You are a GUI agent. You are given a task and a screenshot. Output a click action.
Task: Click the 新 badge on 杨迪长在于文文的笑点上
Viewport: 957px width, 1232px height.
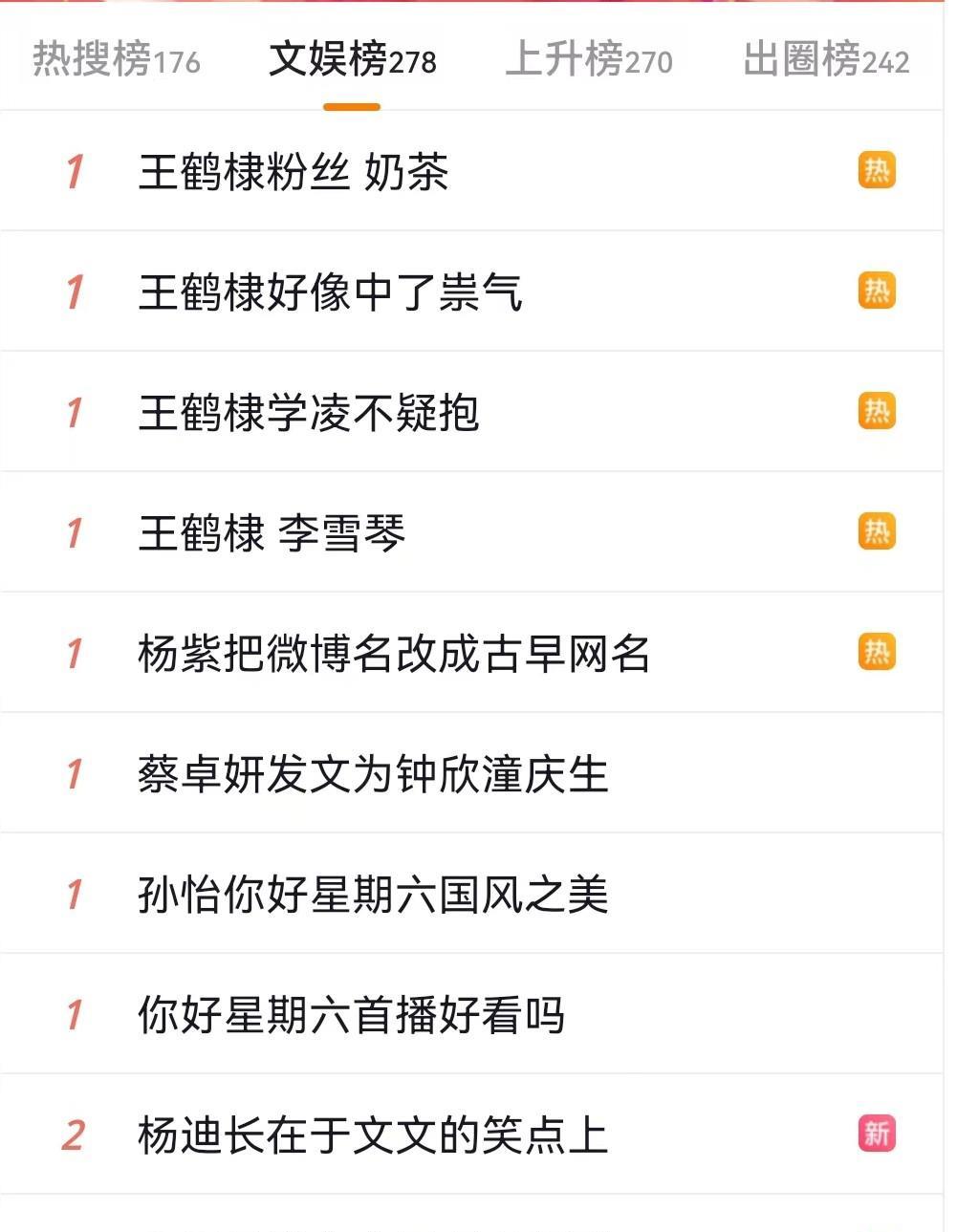[878, 1133]
